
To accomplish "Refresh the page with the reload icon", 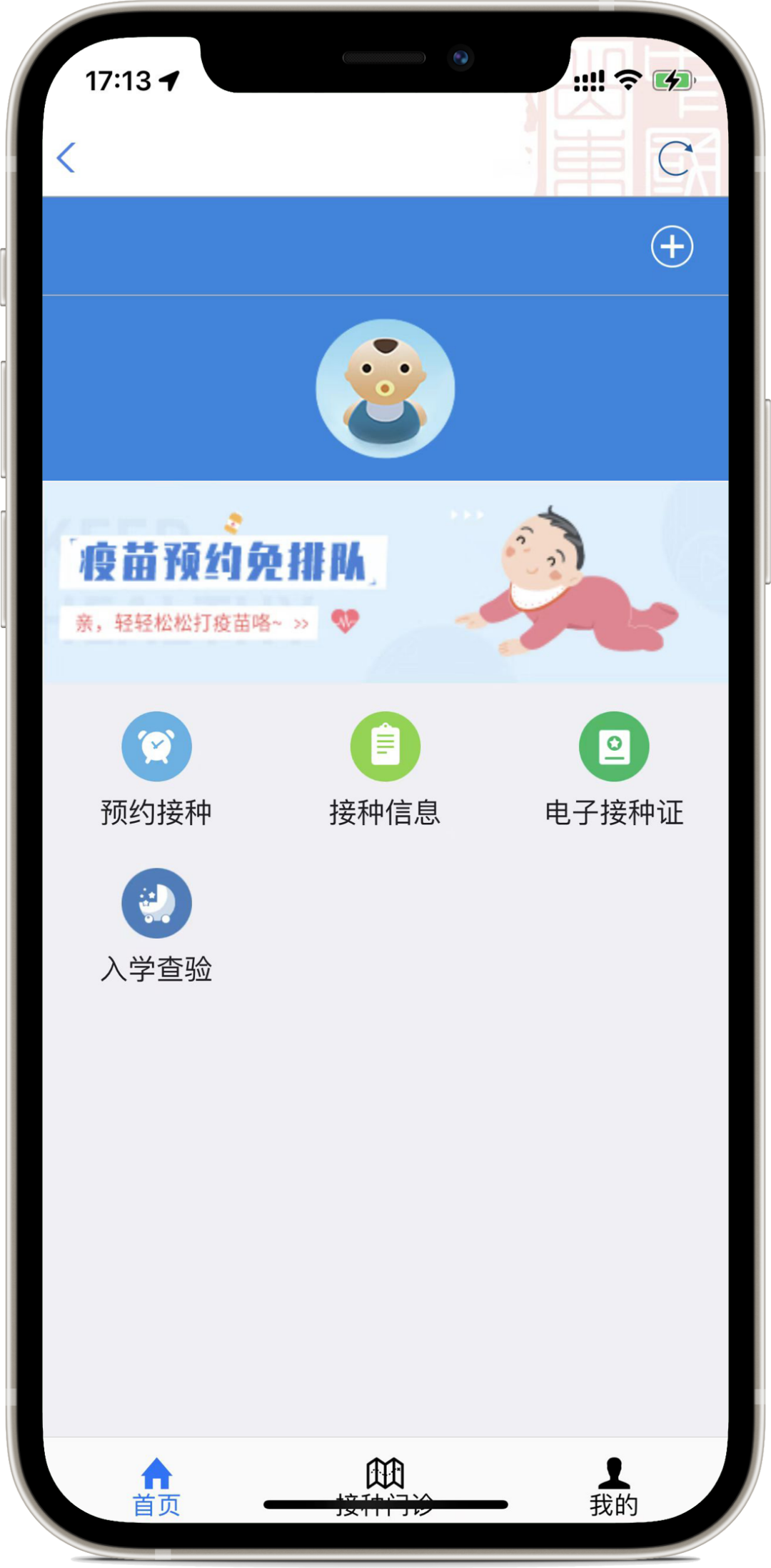I will tap(675, 158).
